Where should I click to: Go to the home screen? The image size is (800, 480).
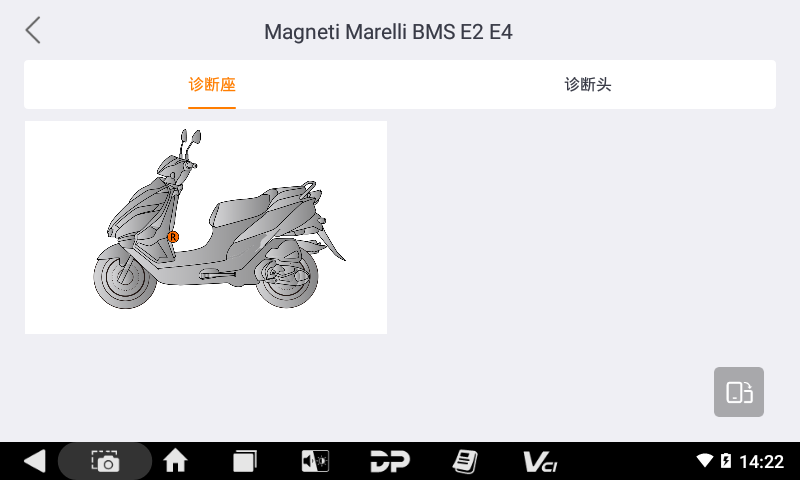(176, 461)
